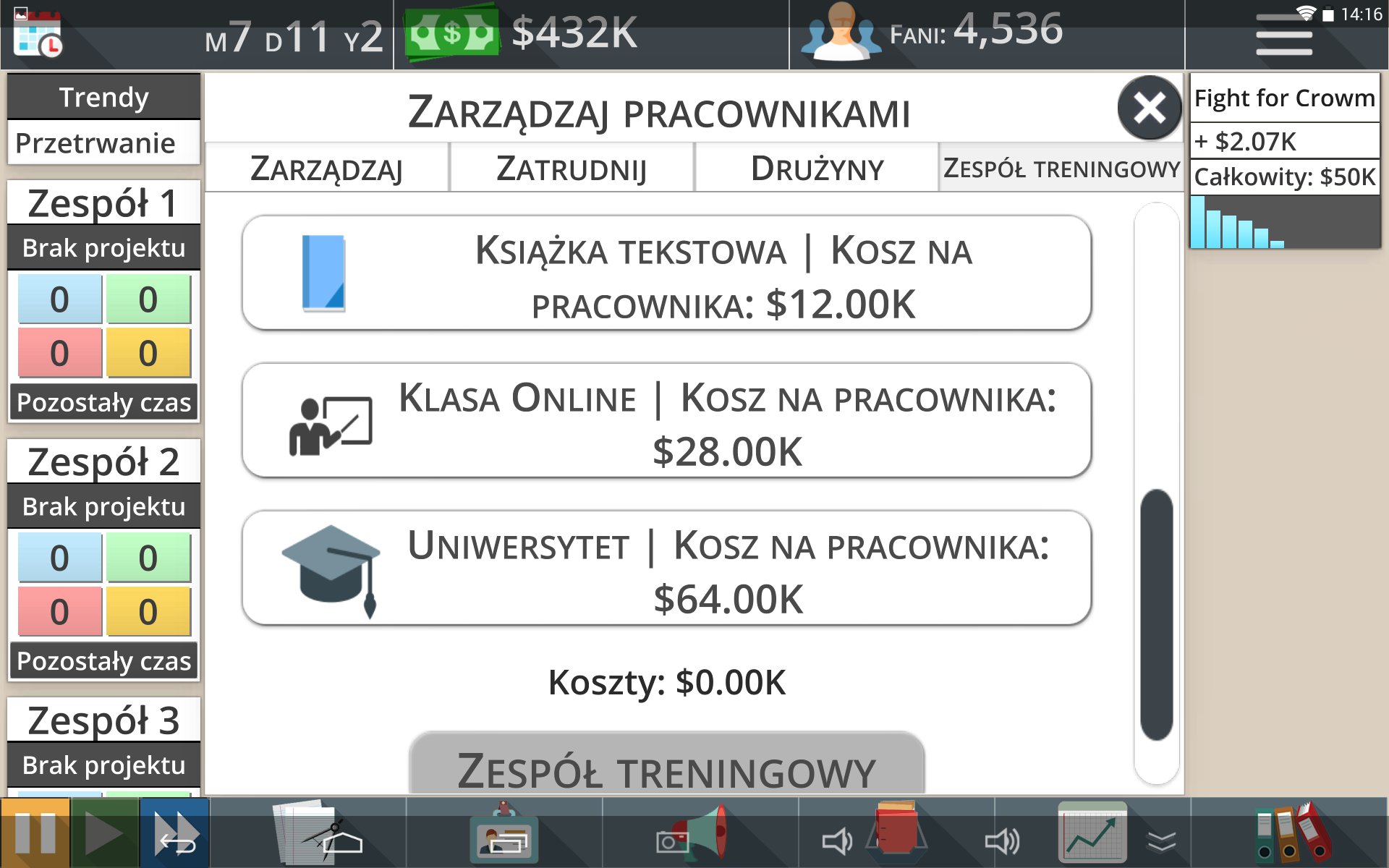Open the Zespół 1 team card
This screenshot has width=1389, height=868.
[x=103, y=203]
